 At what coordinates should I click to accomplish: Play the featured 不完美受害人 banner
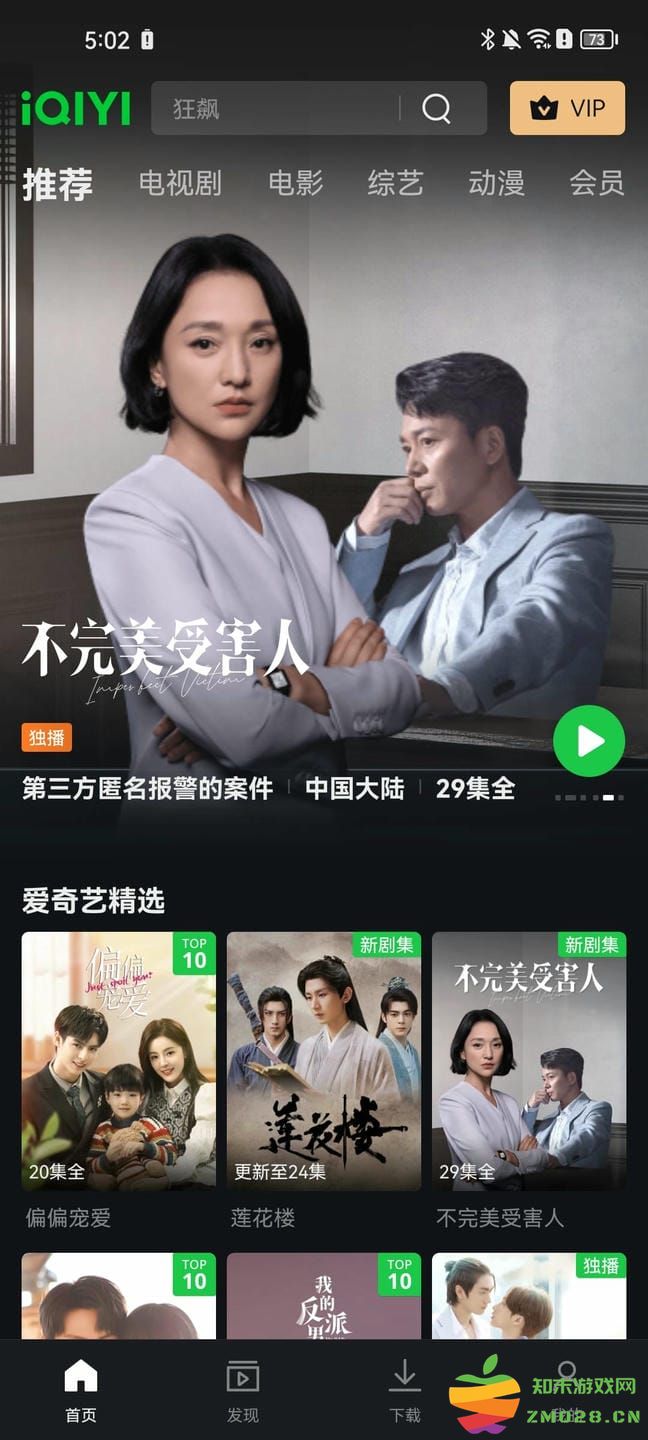(x=589, y=741)
